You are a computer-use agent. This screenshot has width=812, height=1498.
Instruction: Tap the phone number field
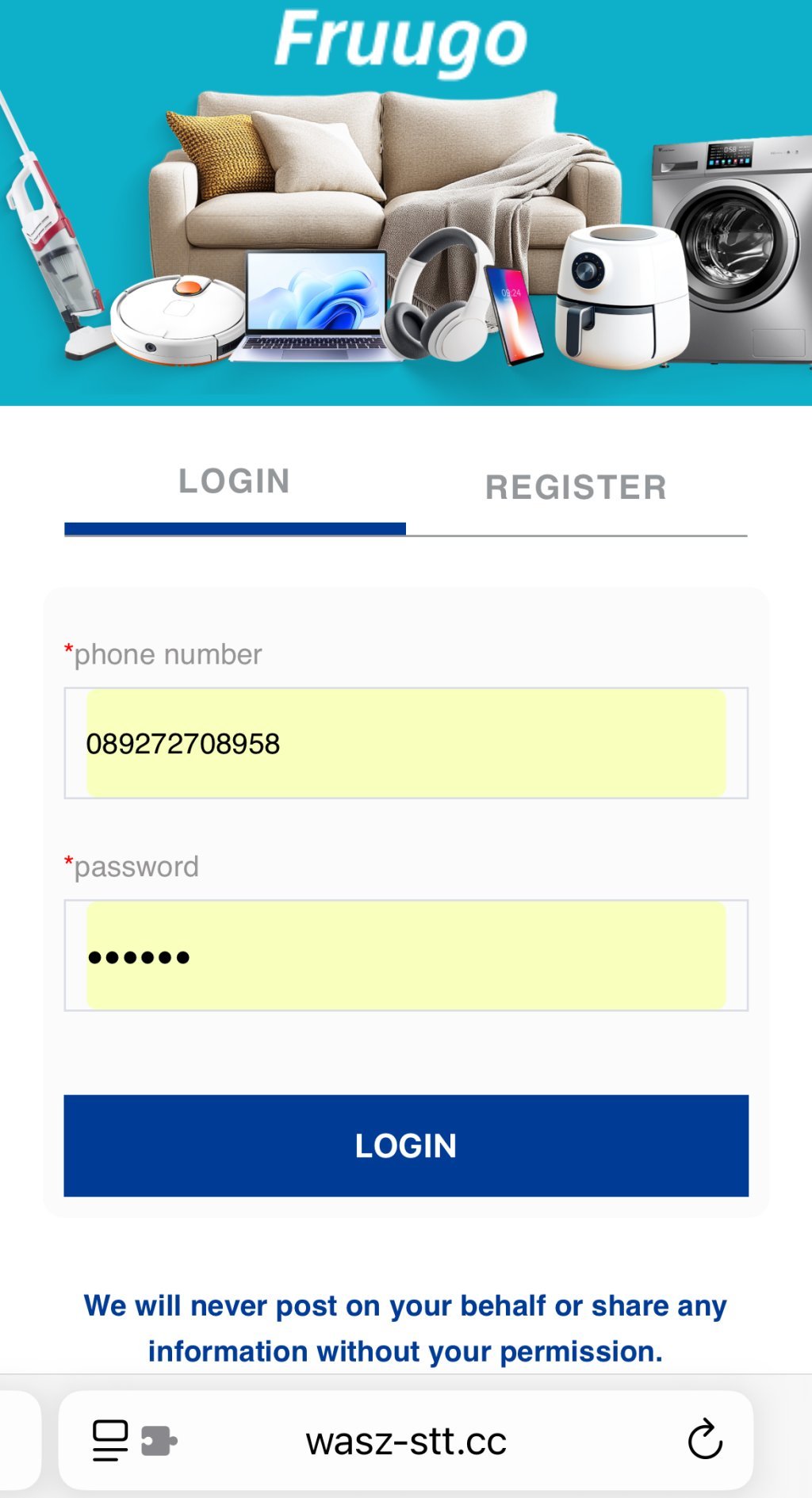click(406, 743)
